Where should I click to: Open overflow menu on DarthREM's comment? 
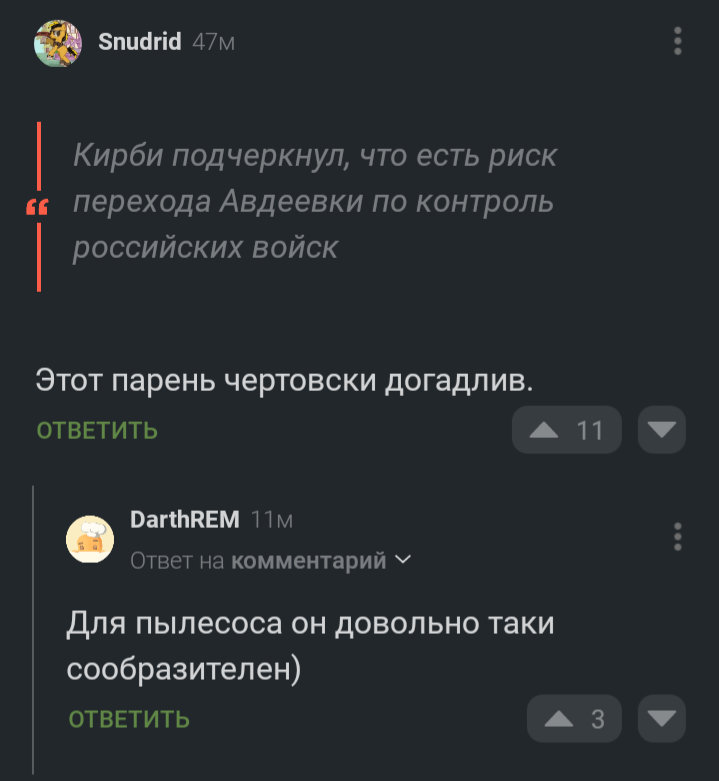tap(678, 536)
